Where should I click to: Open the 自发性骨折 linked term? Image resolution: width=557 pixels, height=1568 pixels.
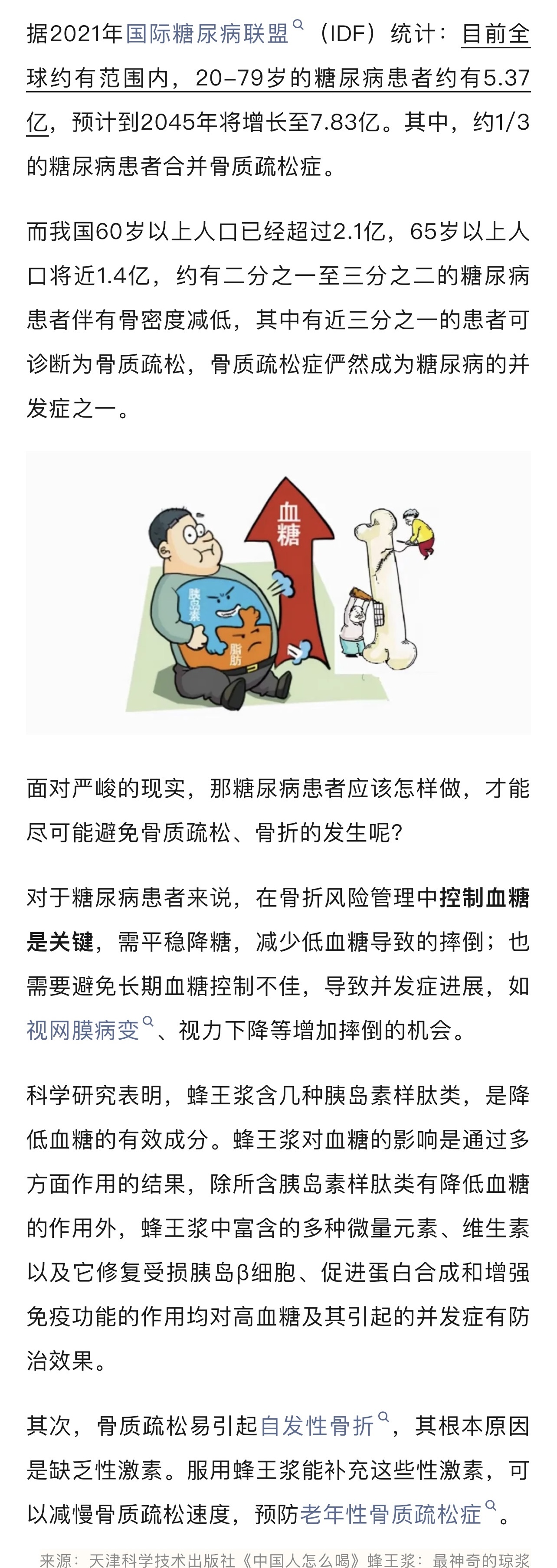pyautogui.click(x=317, y=1426)
